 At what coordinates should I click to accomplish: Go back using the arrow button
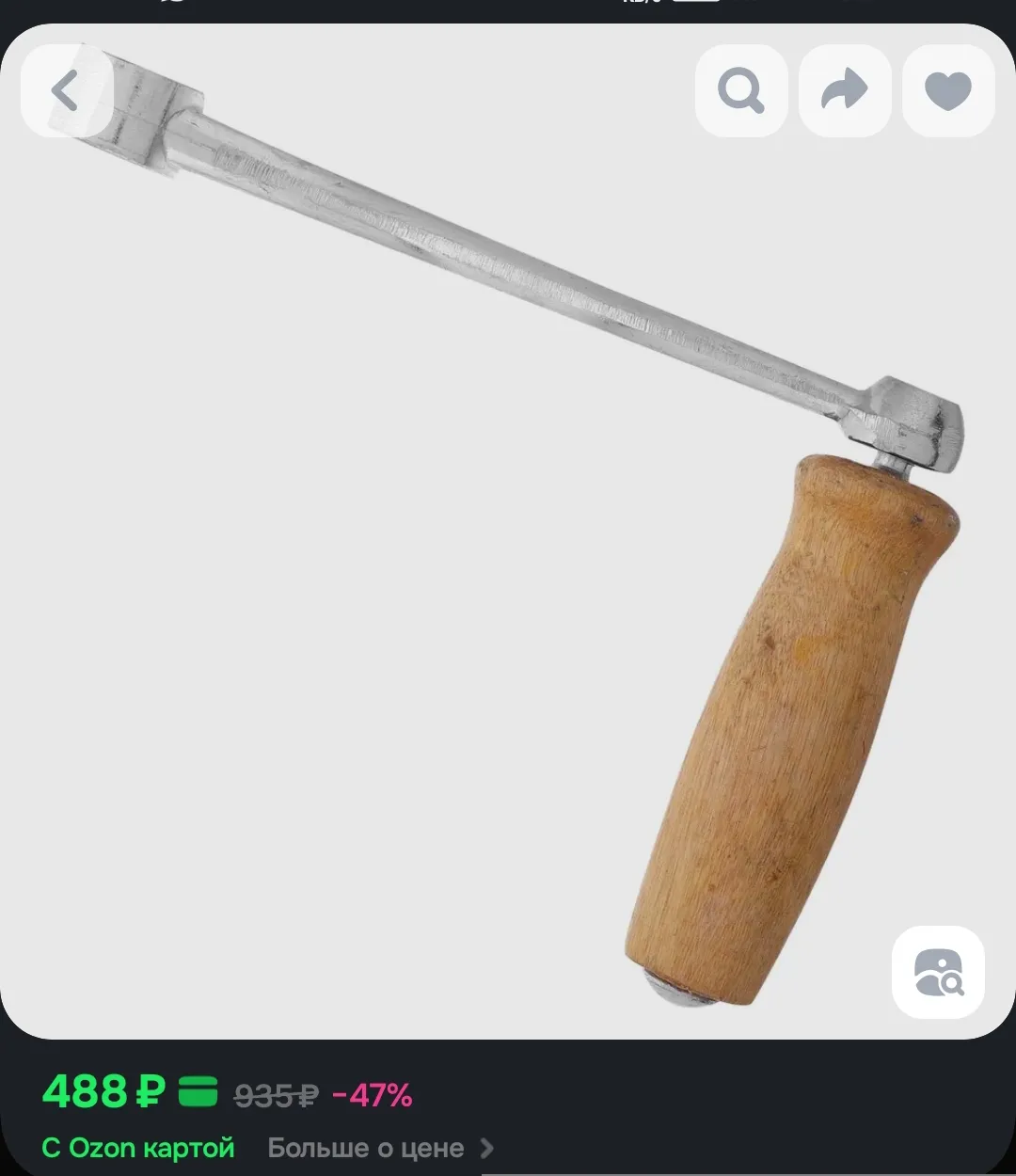coord(66,91)
